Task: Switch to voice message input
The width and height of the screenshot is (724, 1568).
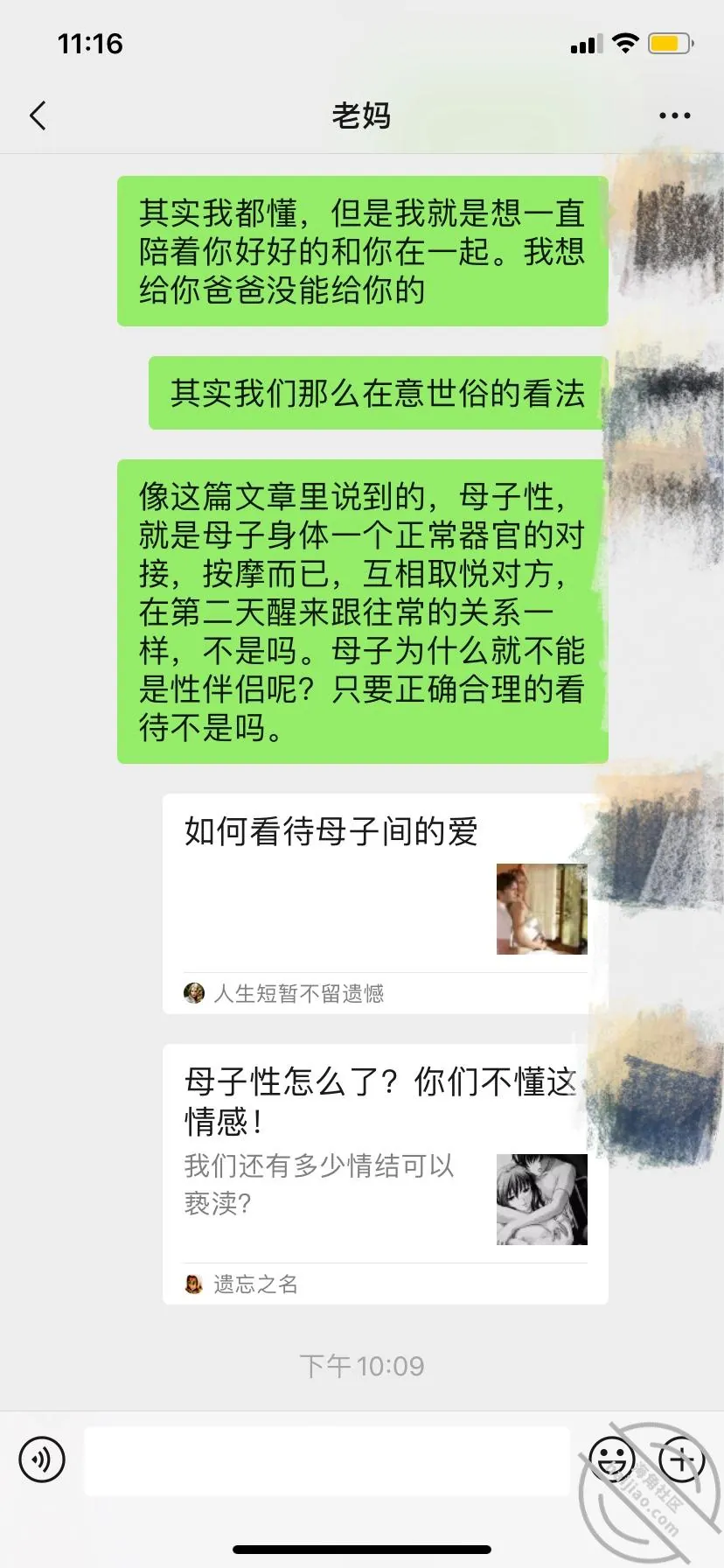Action: click(x=42, y=1459)
